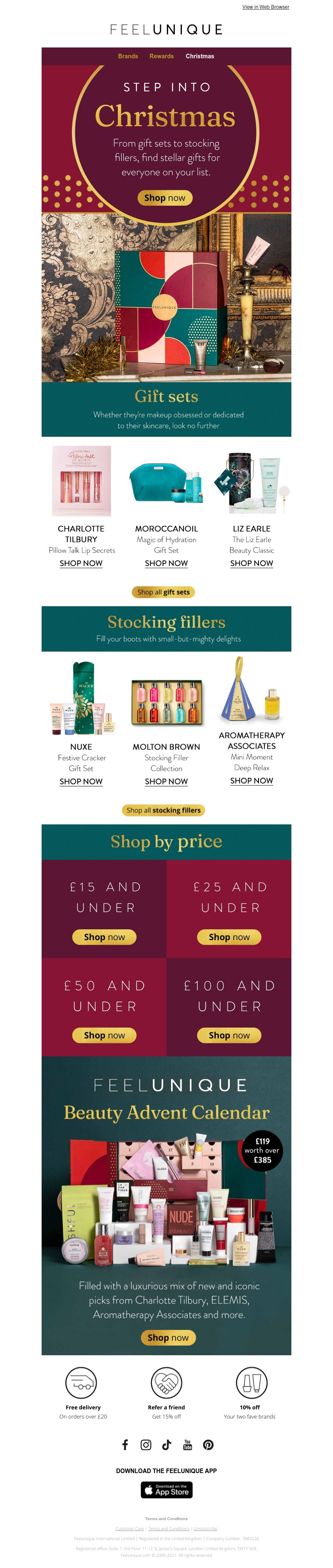Tap the Unsubscribe link

point(205,1528)
